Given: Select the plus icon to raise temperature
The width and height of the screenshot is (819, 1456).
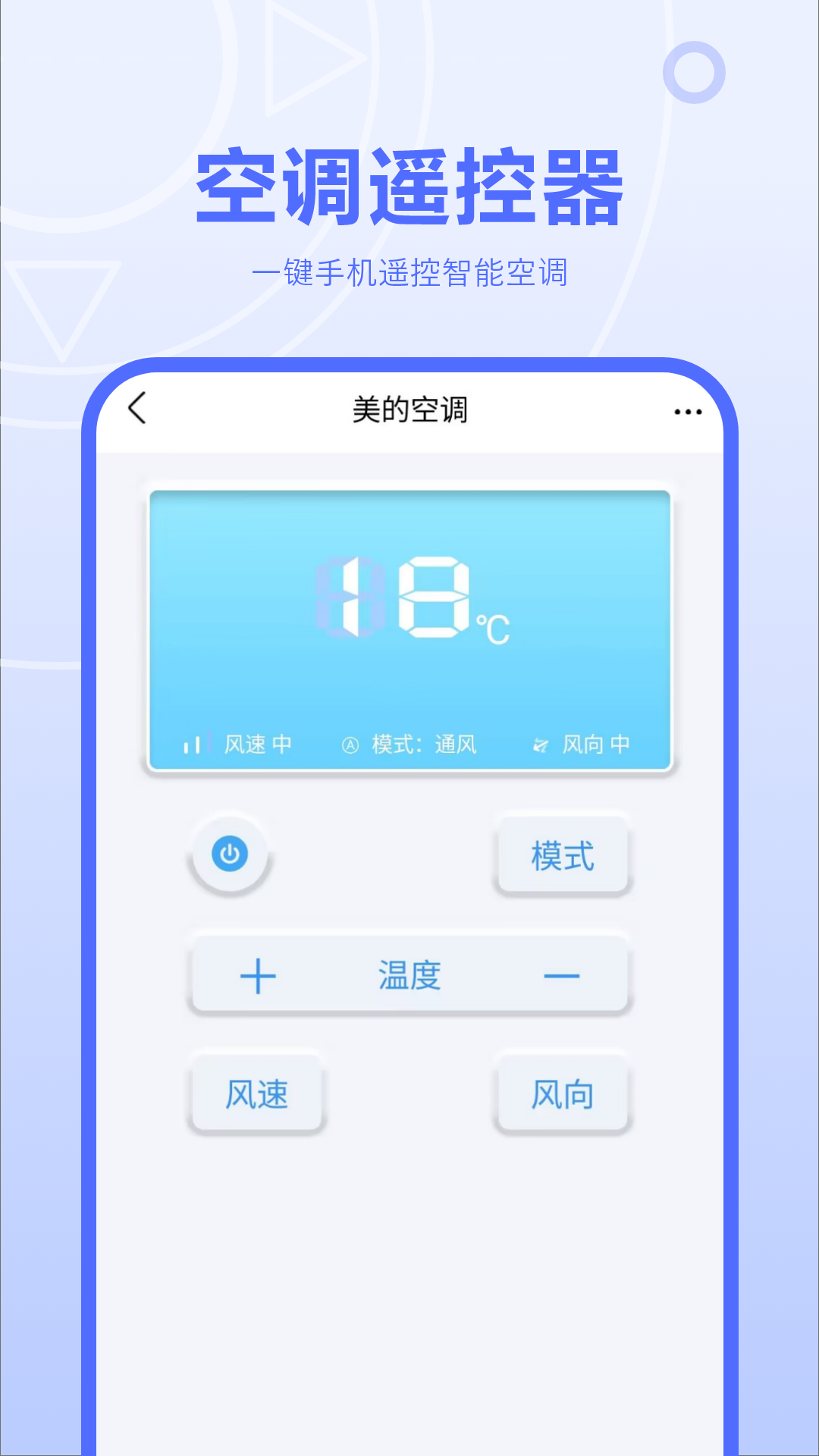Looking at the screenshot, I should pyautogui.click(x=257, y=975).
